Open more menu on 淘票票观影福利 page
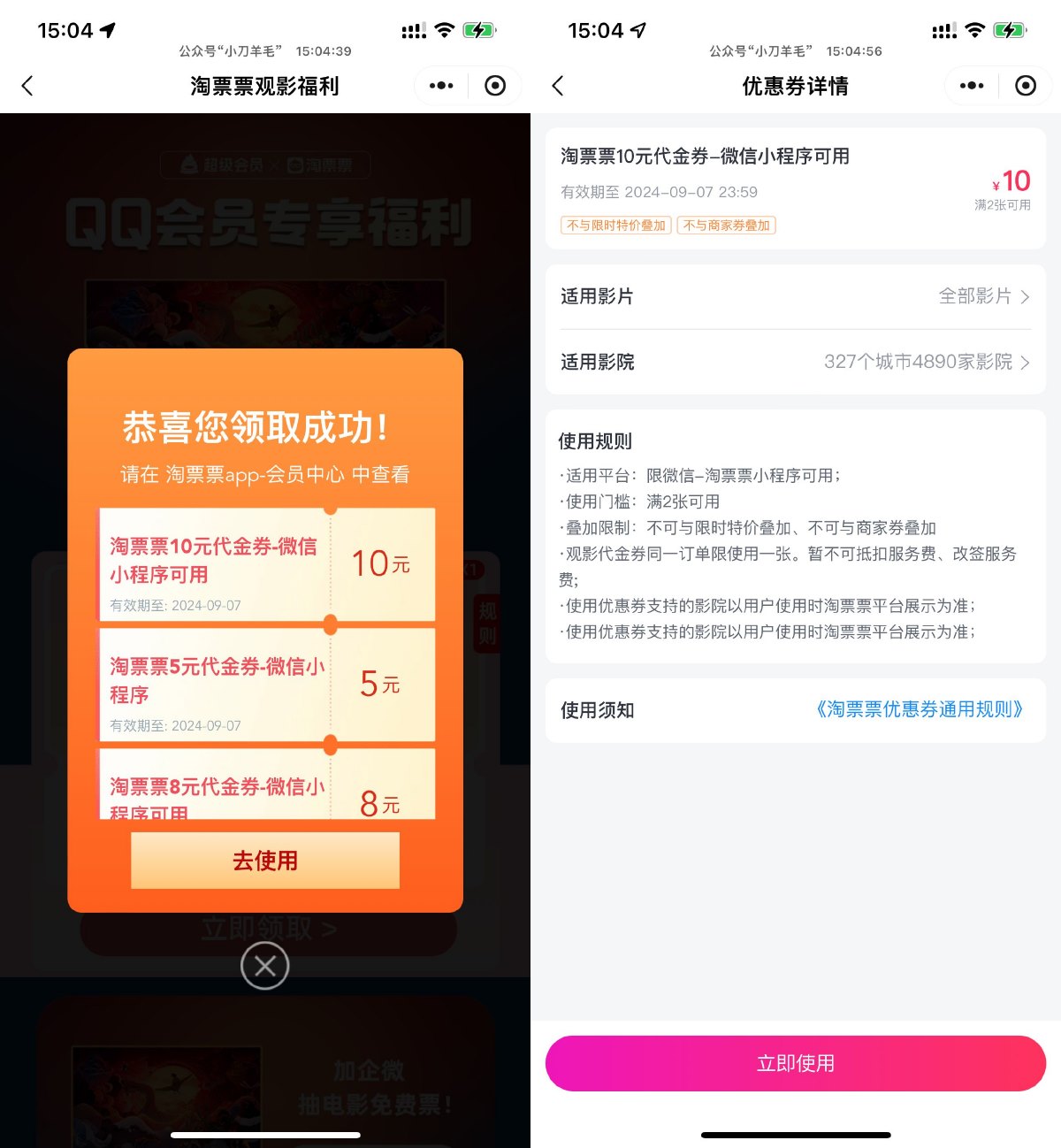Image resolution: width=1061 pixels, height=1148 pixels. [441, 86]
